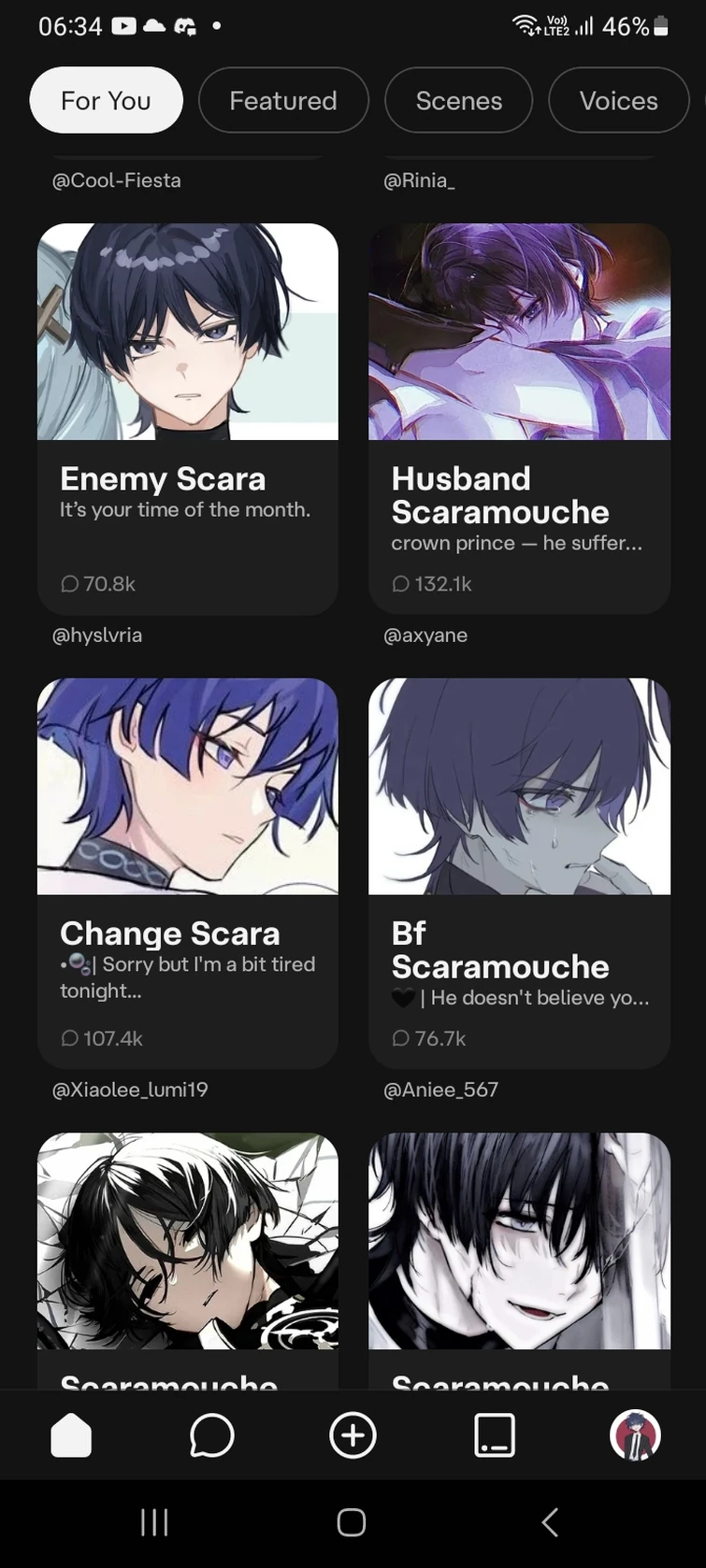
Task: Switch to the Featured tab
Action: click(283, 100)
